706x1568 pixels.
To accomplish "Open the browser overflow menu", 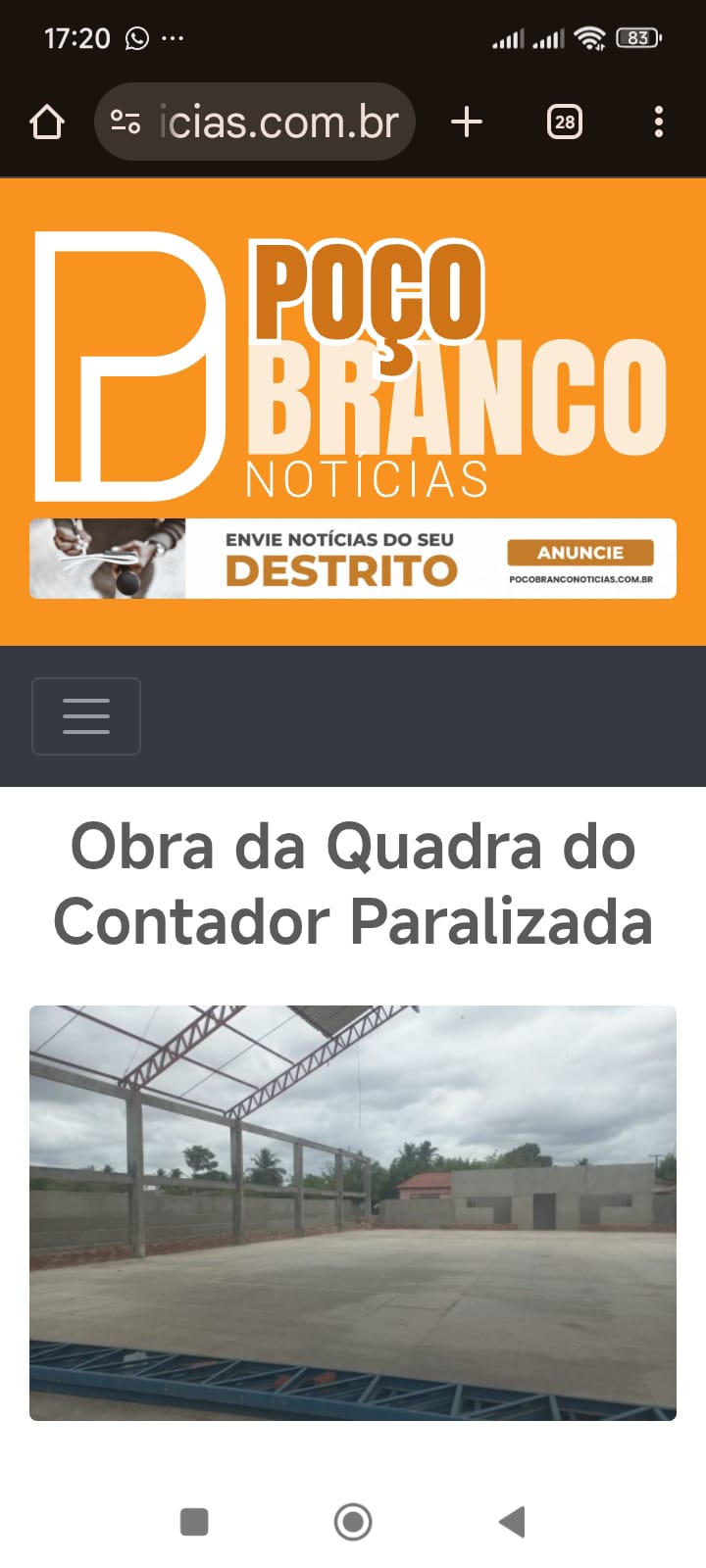I will coord(658,122).
